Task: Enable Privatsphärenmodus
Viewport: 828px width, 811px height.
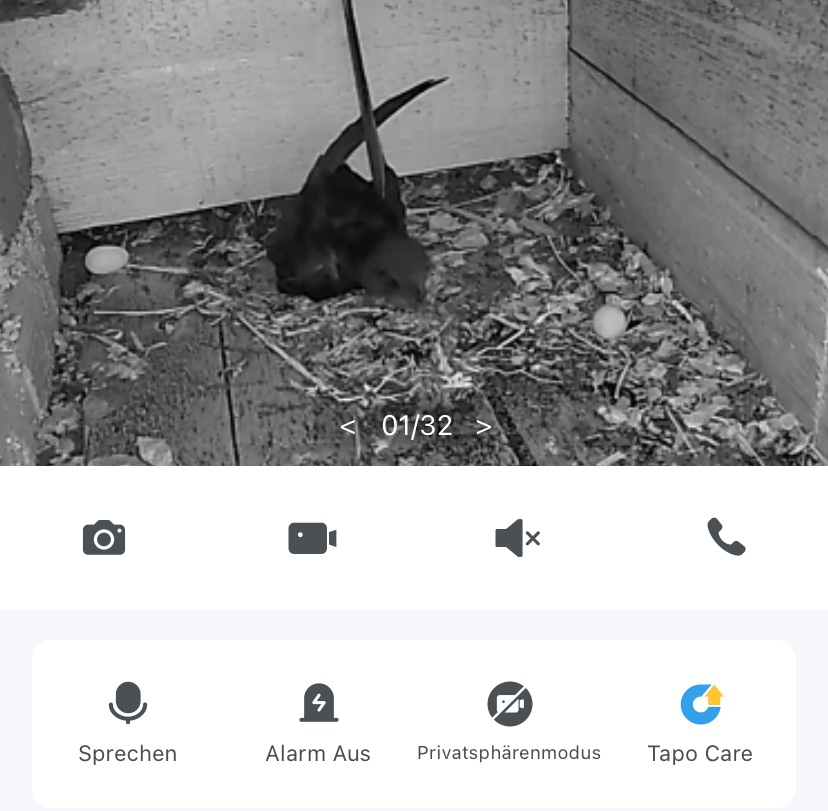Action: (x=509, y=722)
